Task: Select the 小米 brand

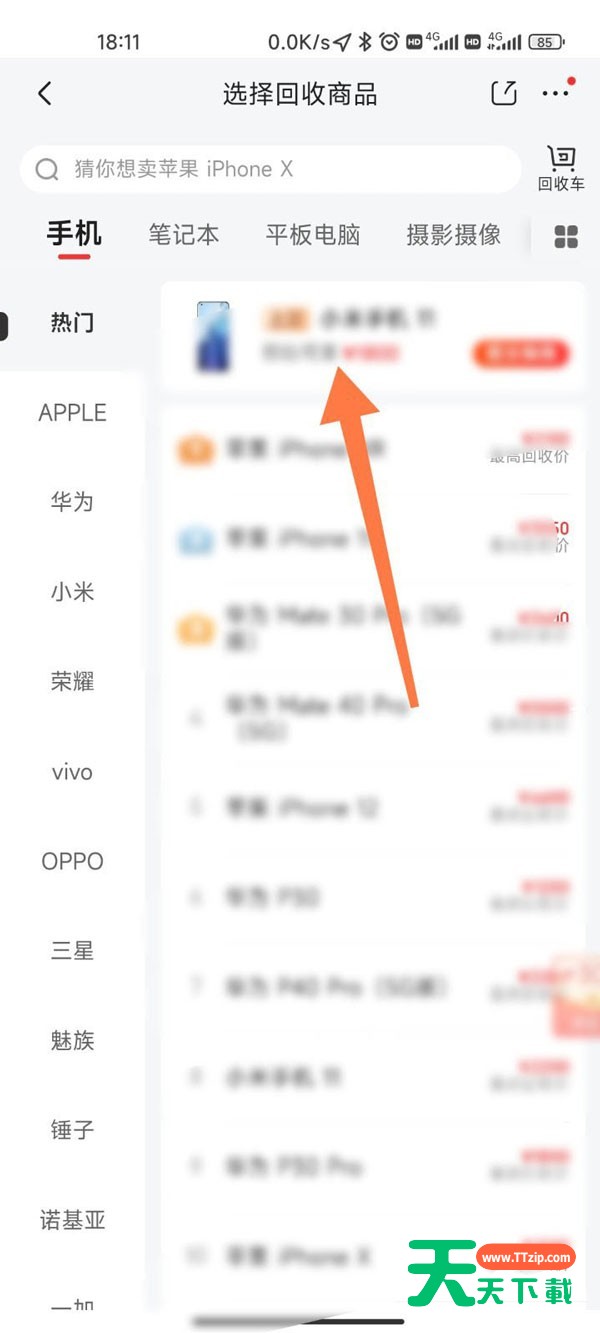Action: coord(72,592)
